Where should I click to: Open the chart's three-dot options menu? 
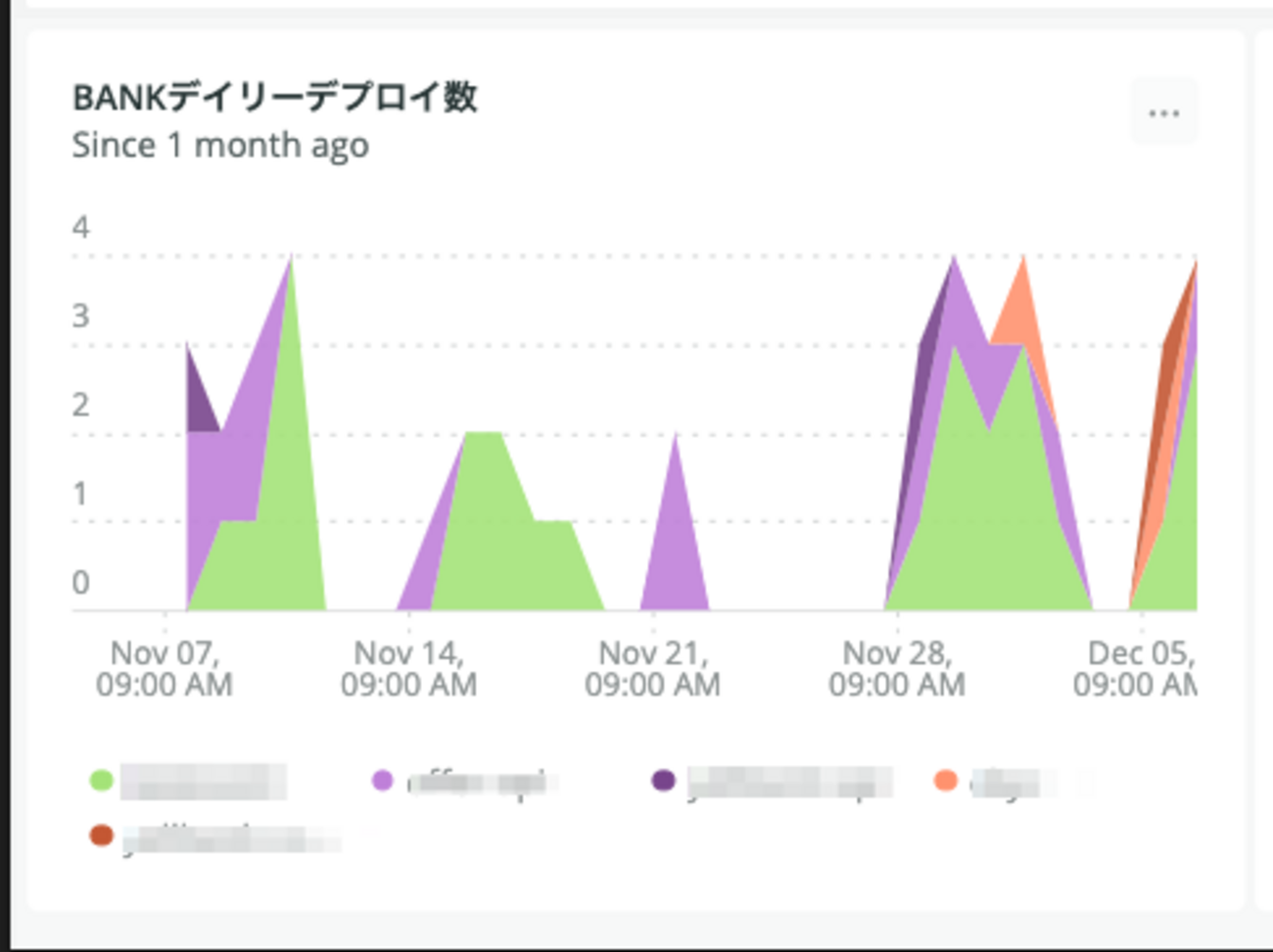click(1163, 113)
